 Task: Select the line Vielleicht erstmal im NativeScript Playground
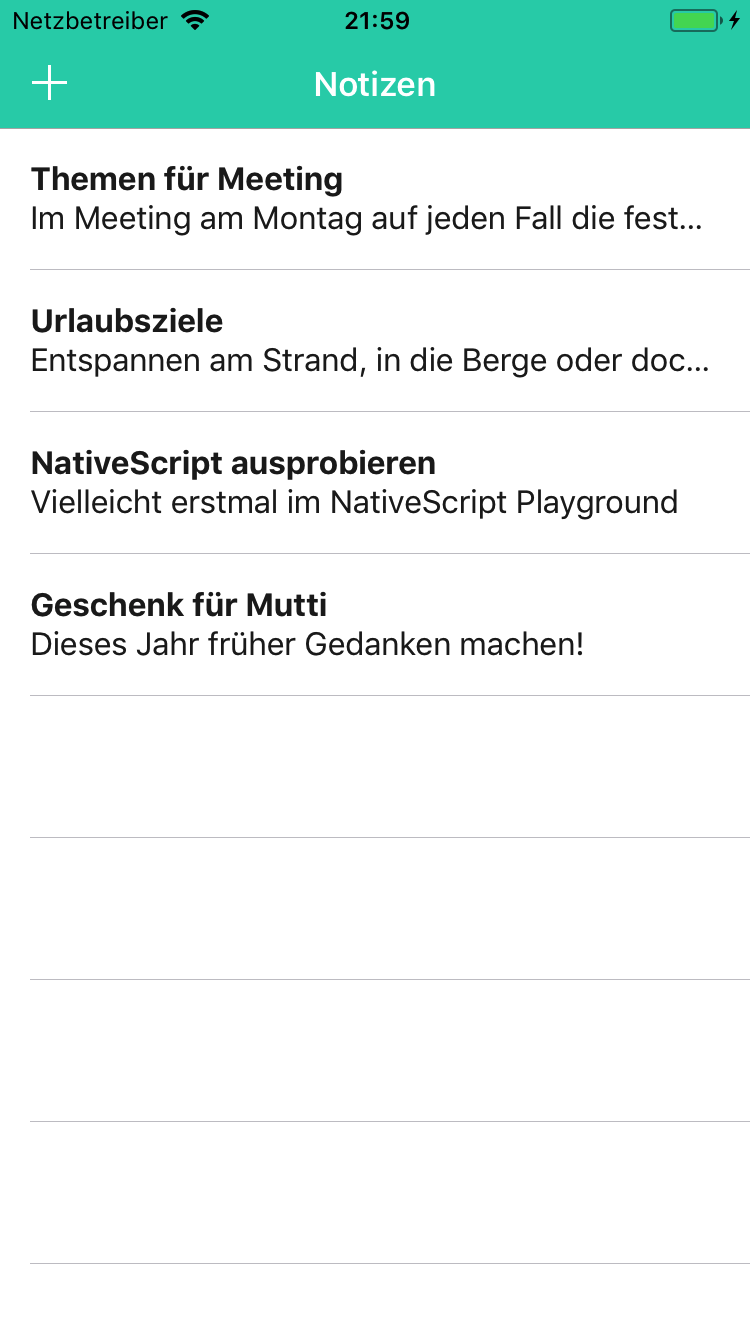[x=355, y=502]
